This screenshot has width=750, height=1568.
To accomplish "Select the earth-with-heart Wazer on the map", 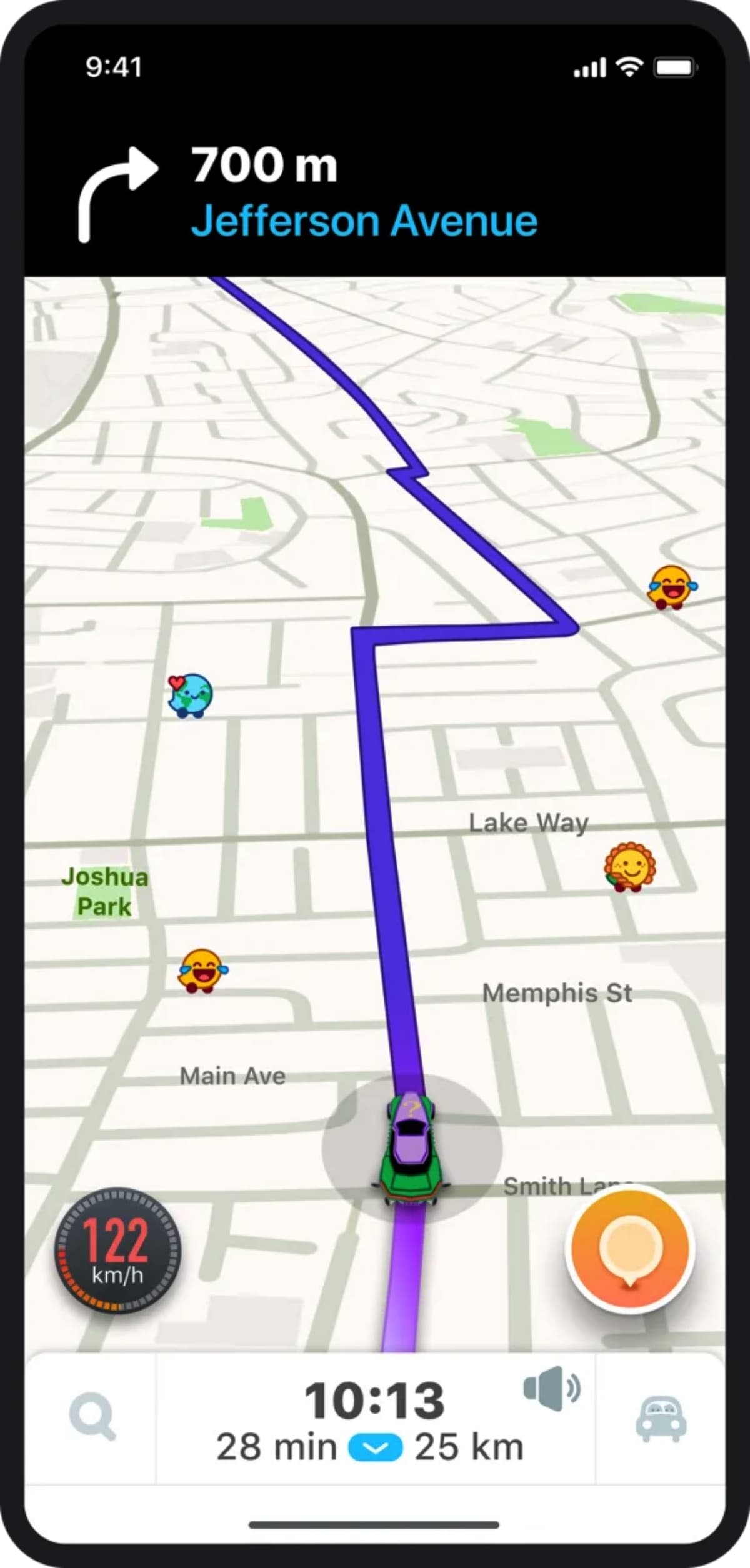I will [190, 695].
